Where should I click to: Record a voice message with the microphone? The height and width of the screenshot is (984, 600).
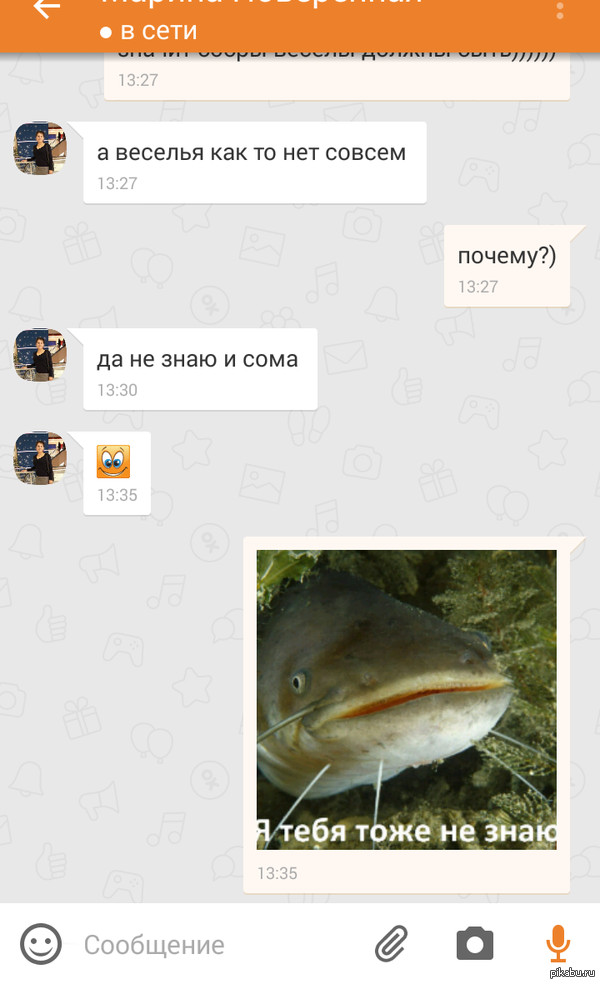557,944
